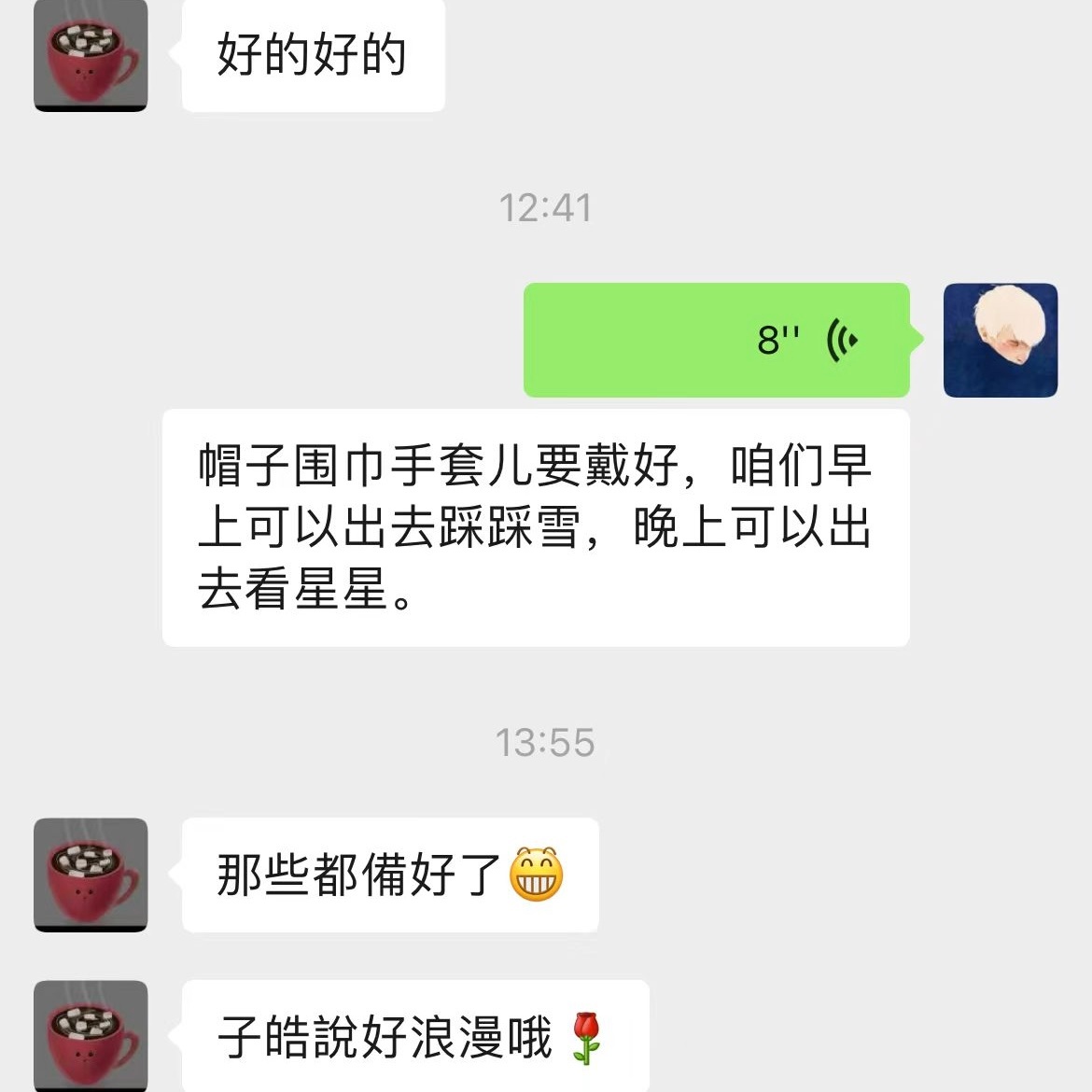Open the blonde-hair avatar's profile
The image size is (1092, 1092).
(x=1000, y=341)
